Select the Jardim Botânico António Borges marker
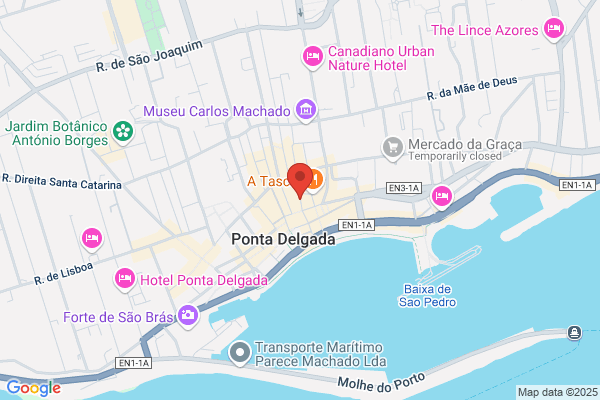Image resolution: width=600 pixels, height=400 pixels. click(123, 132)
